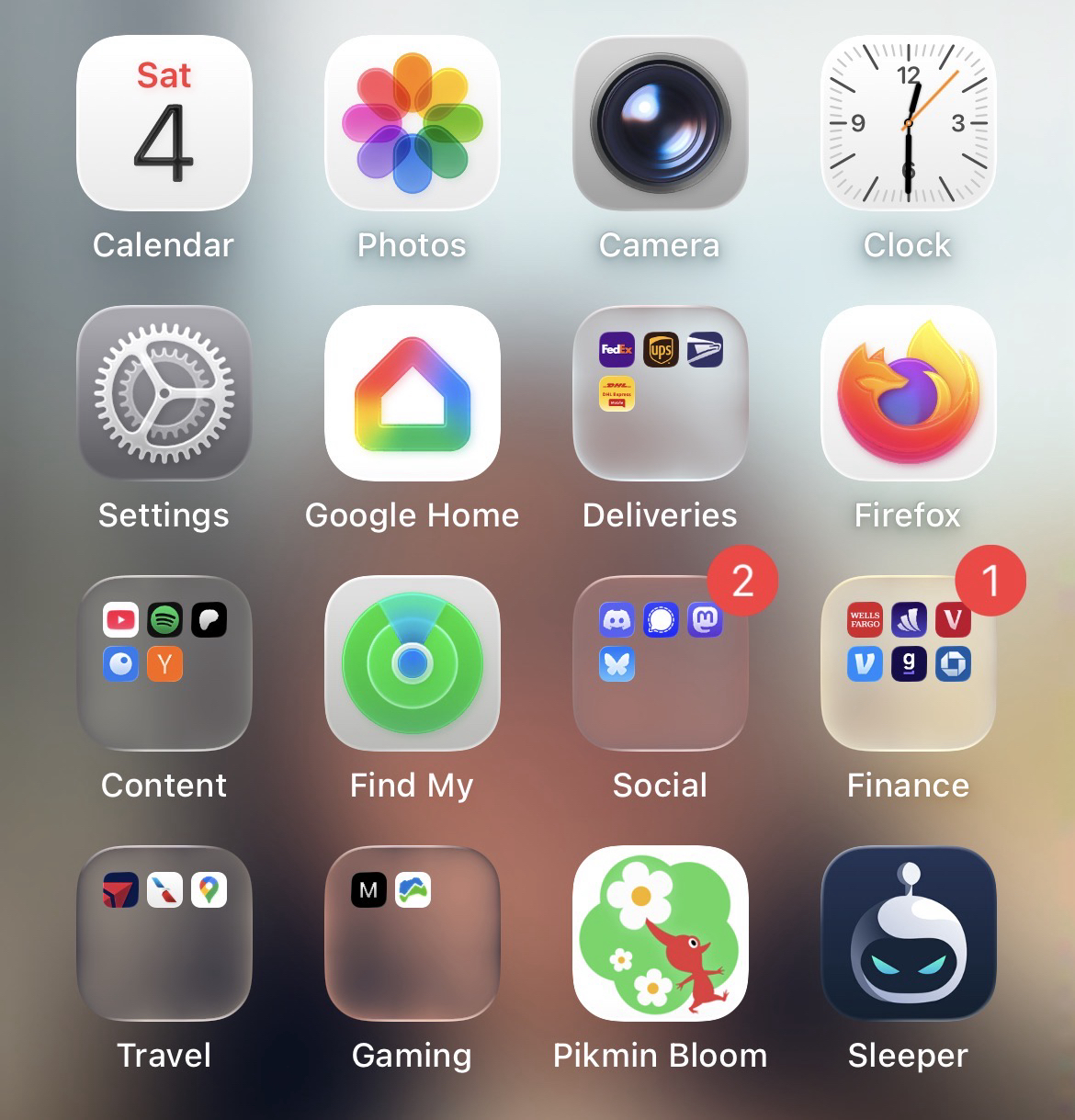The image size is (1075, 1120).
Task: Open the Deliveries folder
Action: (x=661, y=393)
